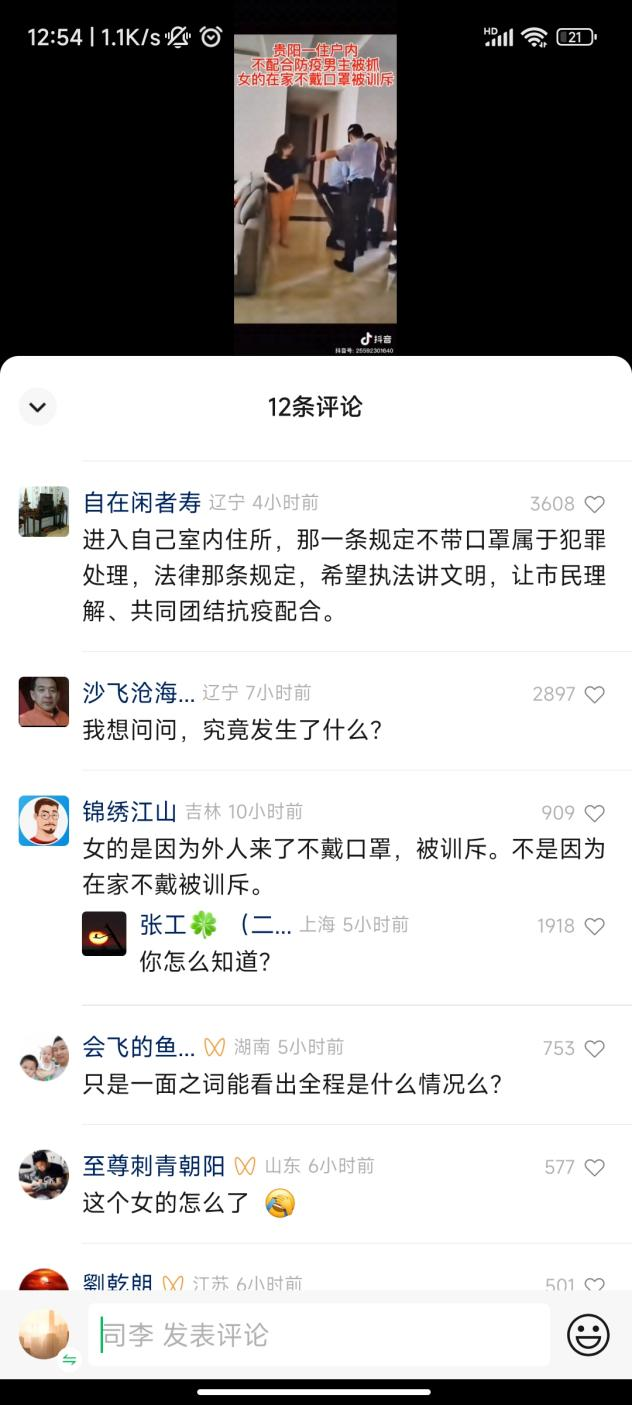Visit 至尊刺青朝阳's profile via username
Screen dimensions: 632x1405
153,1166
